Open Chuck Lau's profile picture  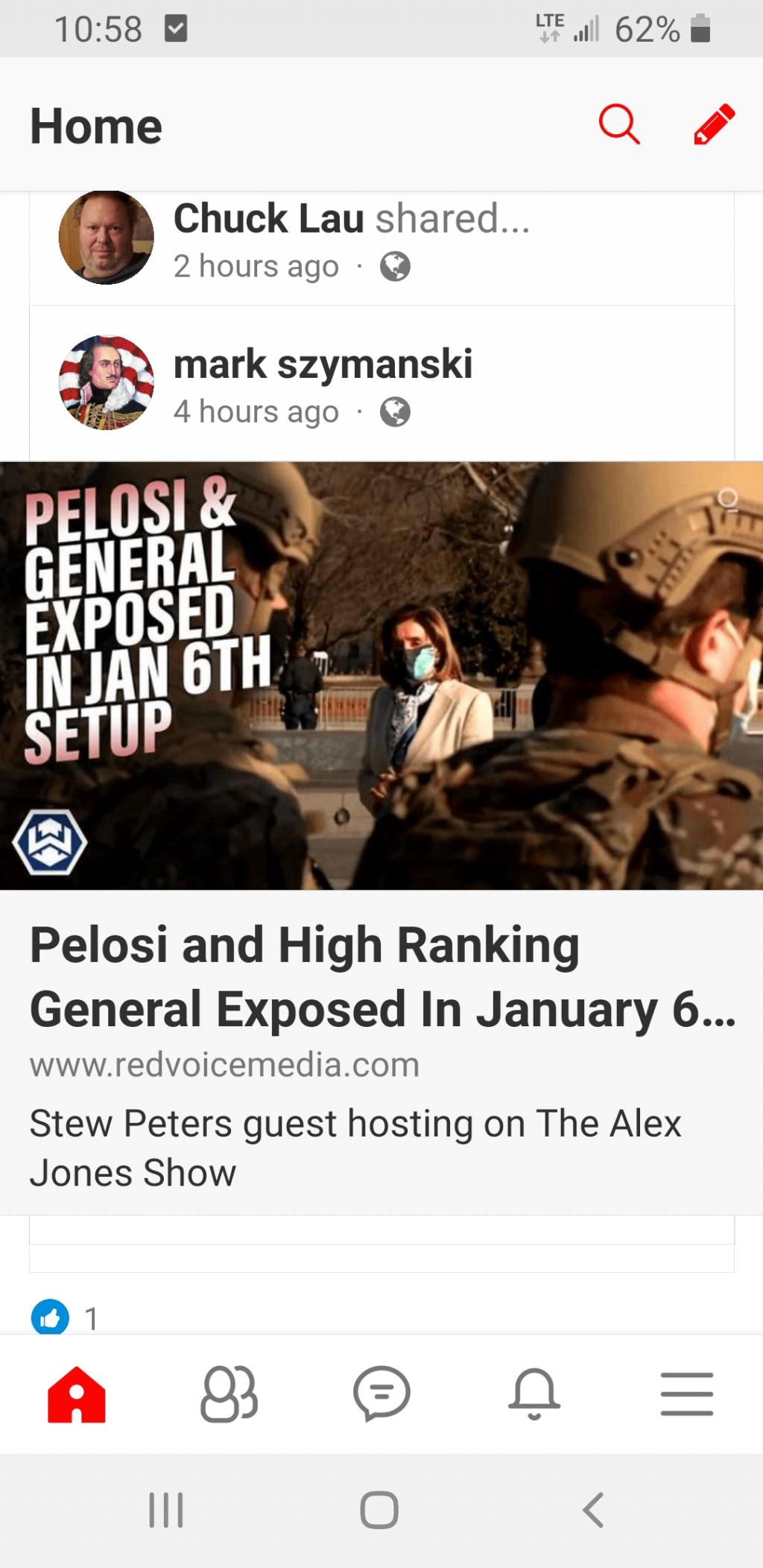point(107,237)
